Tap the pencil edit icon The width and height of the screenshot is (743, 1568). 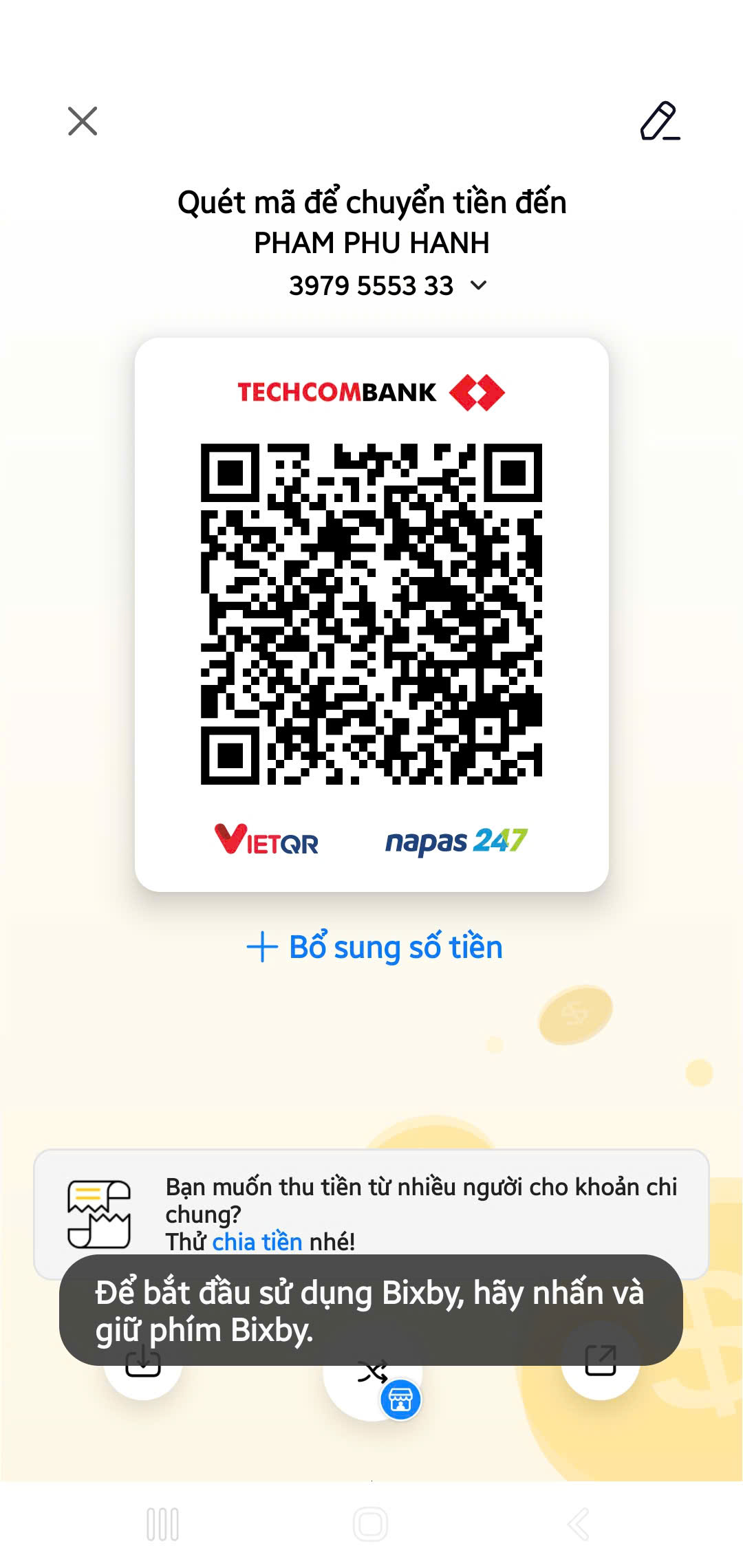(659, 121)
